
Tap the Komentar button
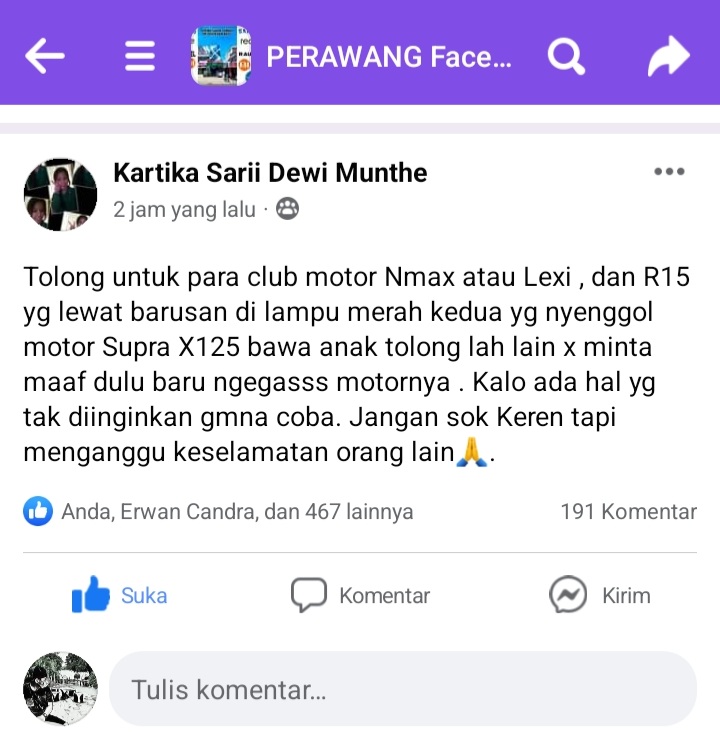[360, 596]
